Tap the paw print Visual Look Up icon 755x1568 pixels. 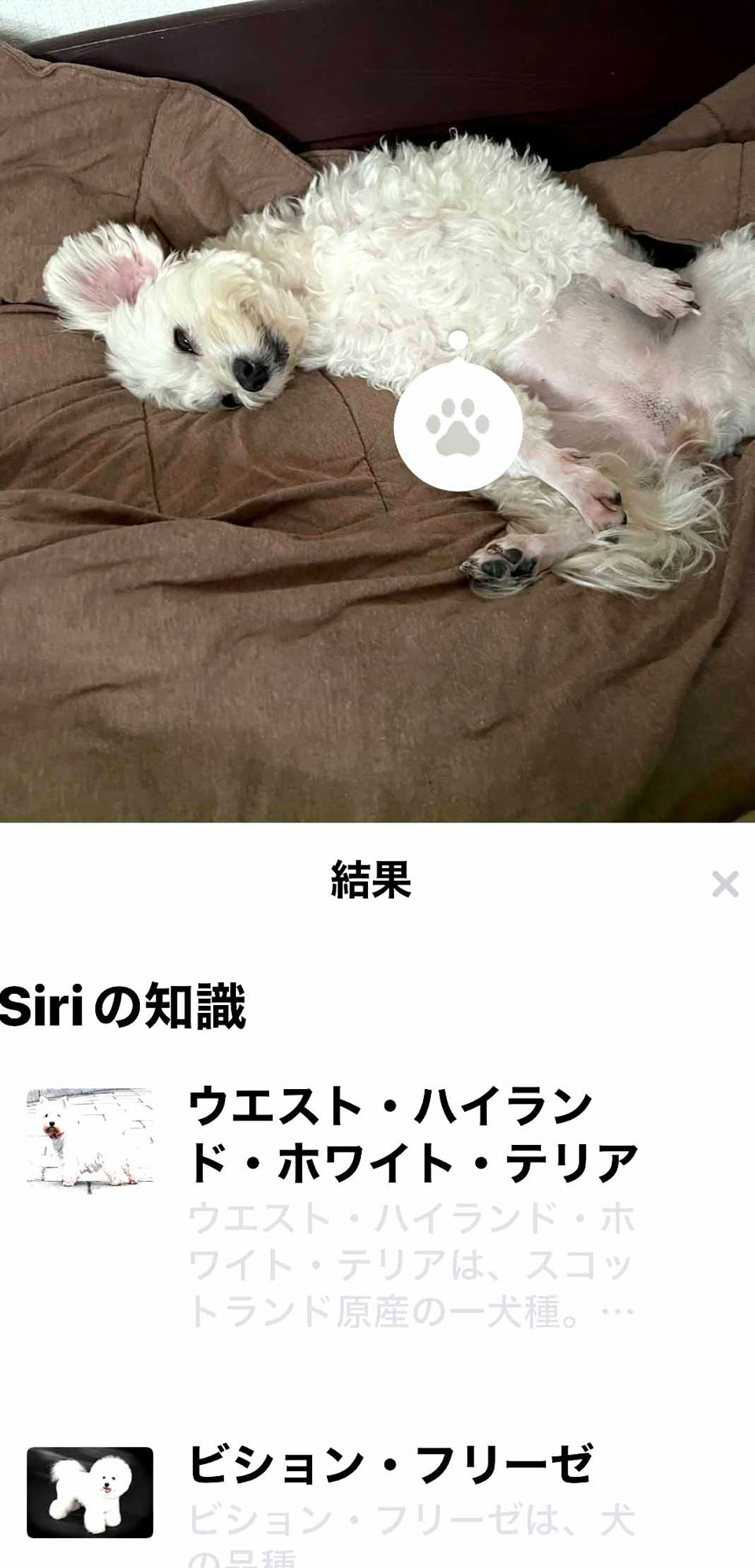tap(458, 426)
